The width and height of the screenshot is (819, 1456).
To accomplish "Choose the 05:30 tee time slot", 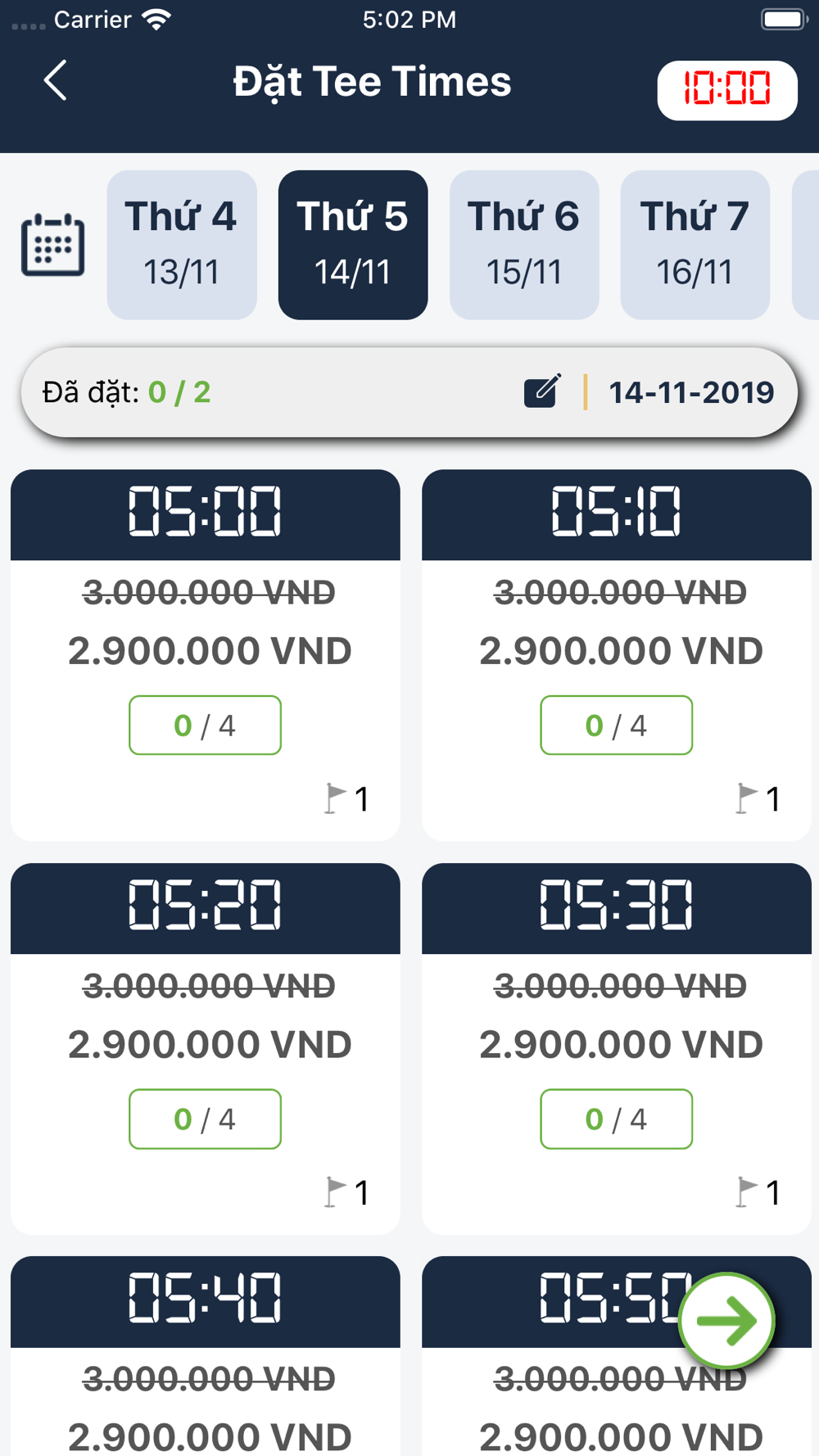I will (617, 1048).
